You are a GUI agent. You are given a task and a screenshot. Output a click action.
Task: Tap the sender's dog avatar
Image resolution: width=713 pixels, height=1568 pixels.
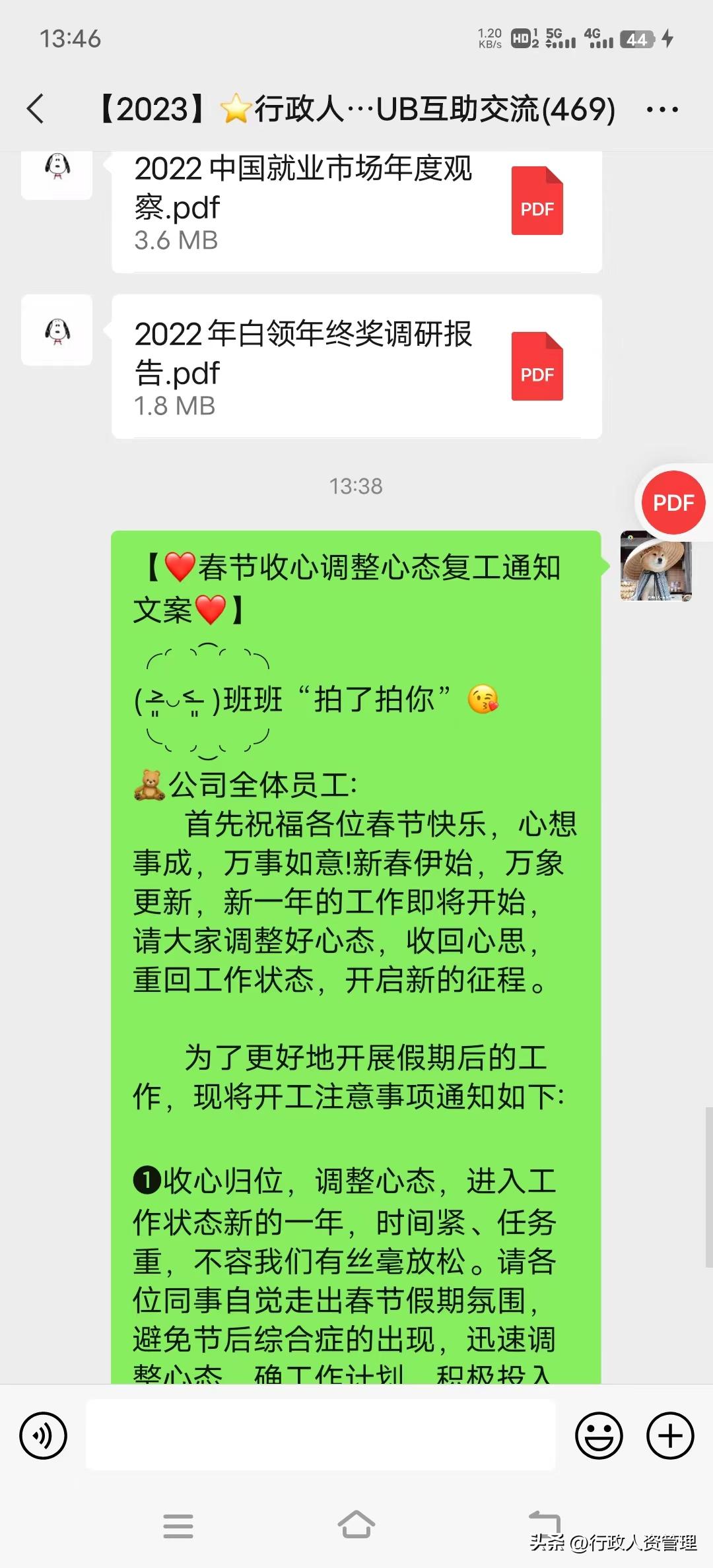click(56, 175)
